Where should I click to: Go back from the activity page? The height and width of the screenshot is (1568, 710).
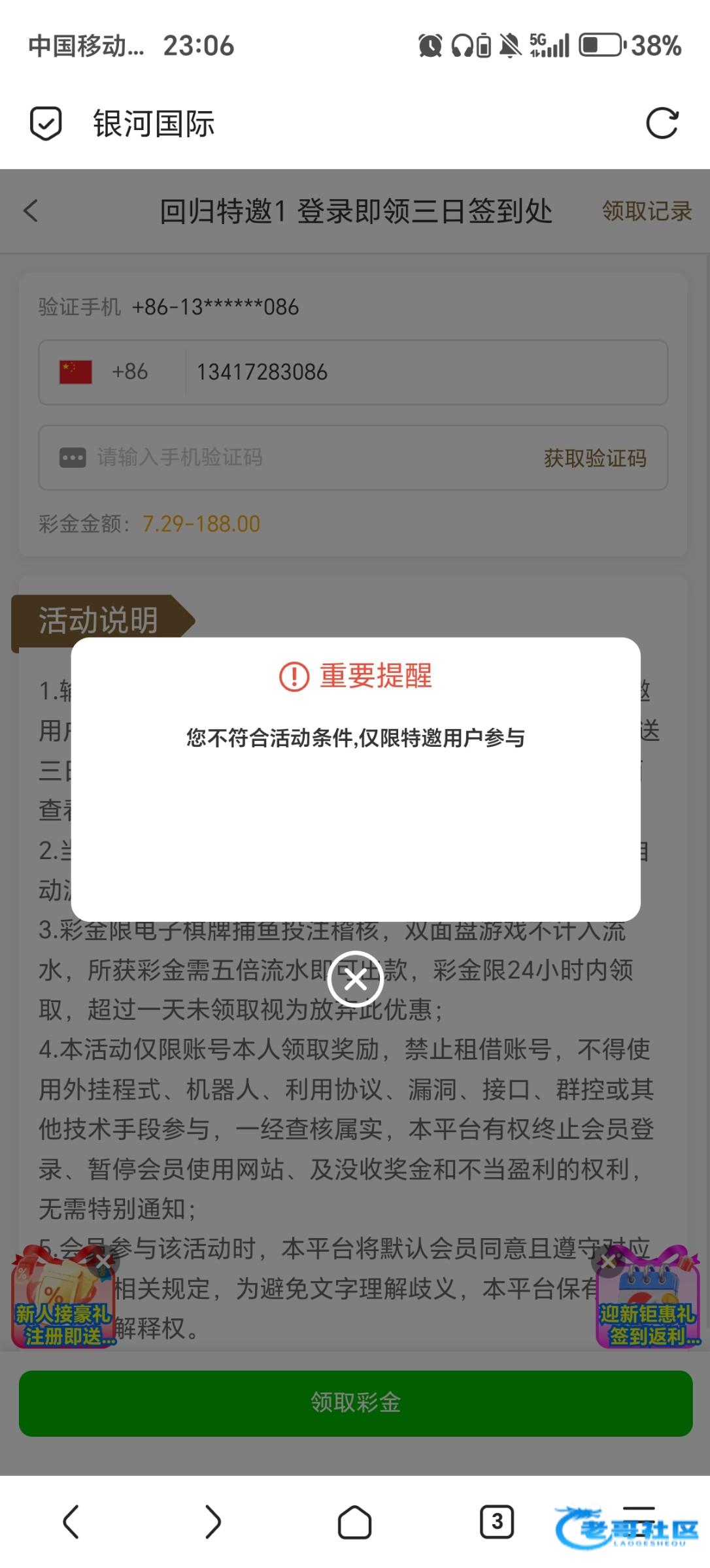tap(31, 211)
